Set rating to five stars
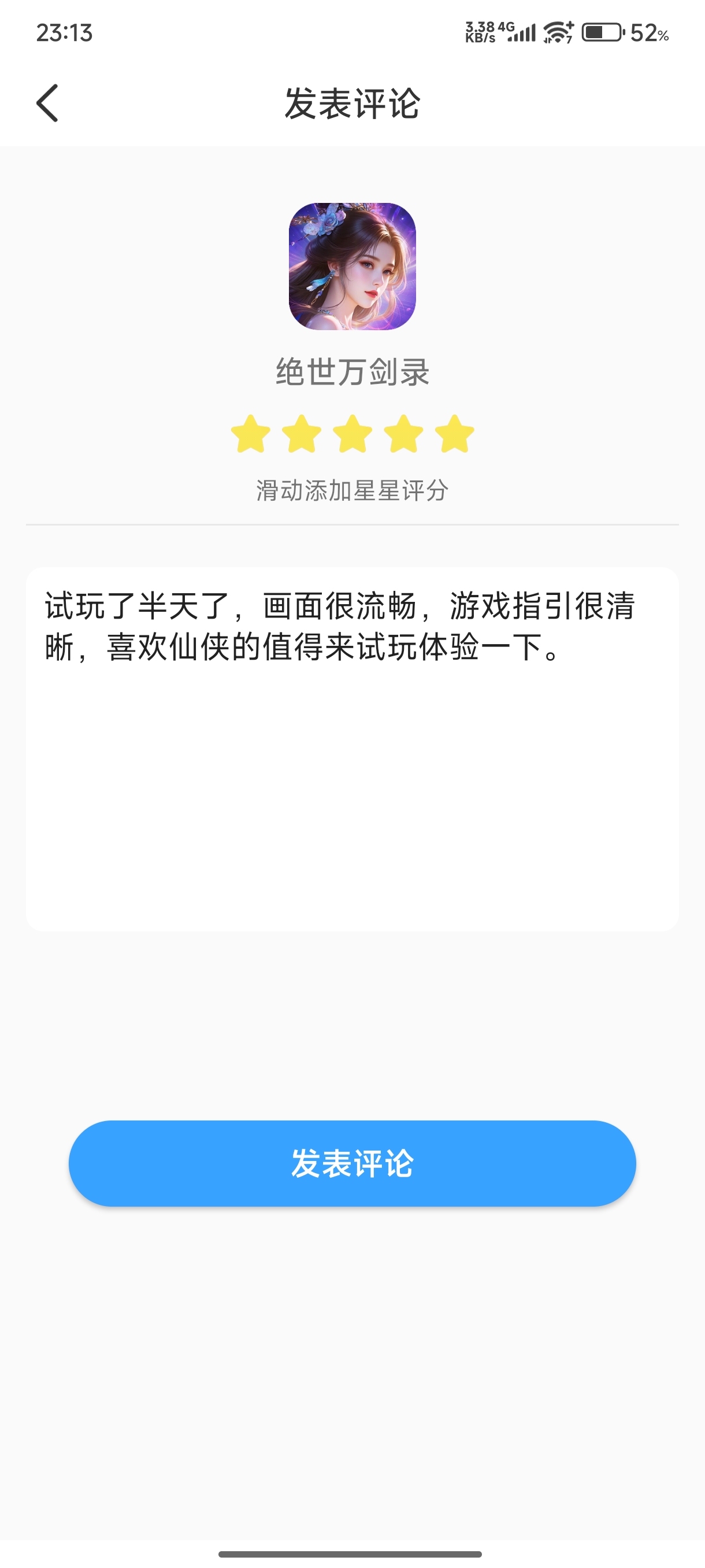Image resolution: width=705 pixels, height=1568 pixels. pos(454,434)
